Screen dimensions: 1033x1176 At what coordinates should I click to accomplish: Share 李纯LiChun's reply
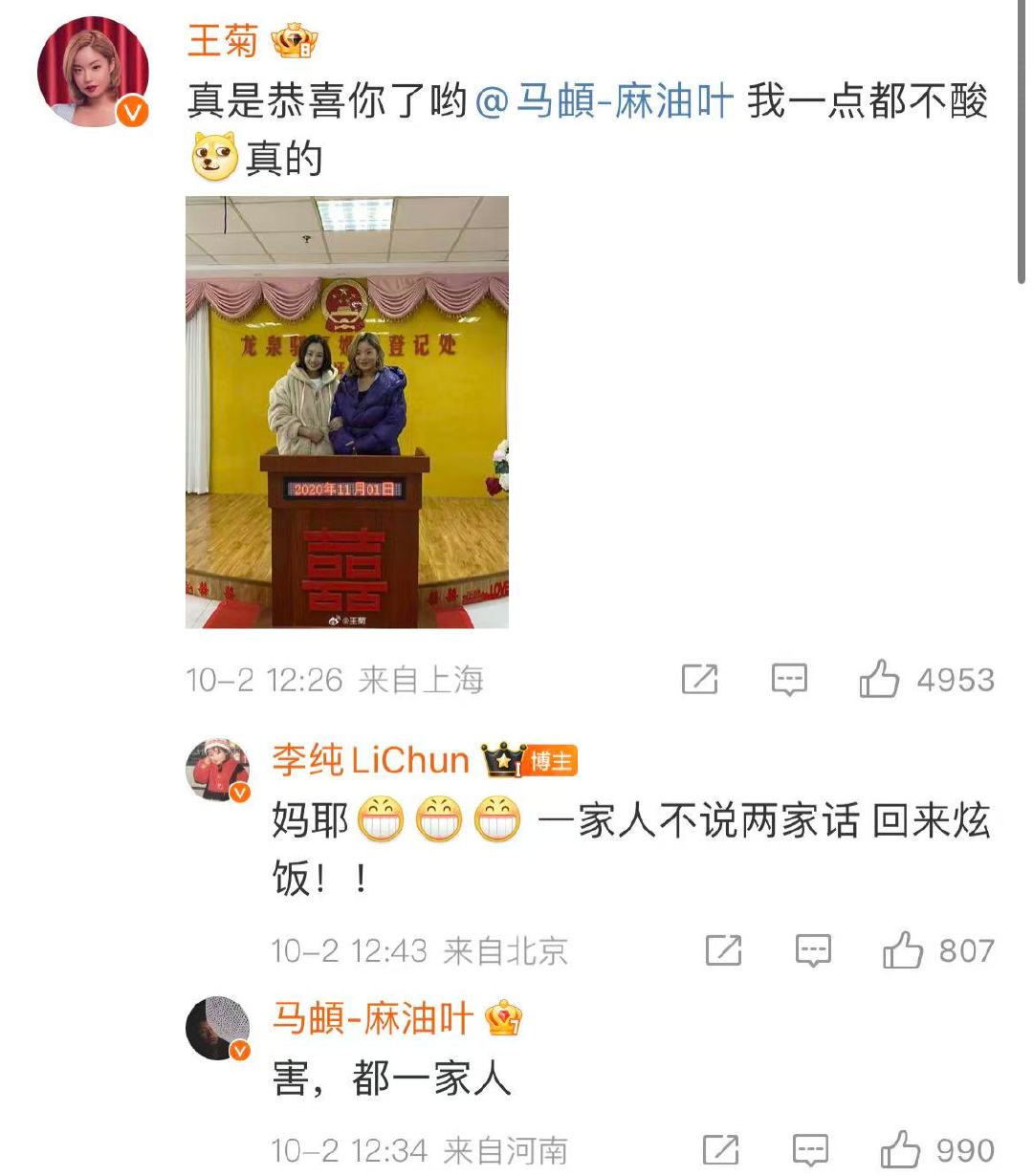click(x=723, y=950)
